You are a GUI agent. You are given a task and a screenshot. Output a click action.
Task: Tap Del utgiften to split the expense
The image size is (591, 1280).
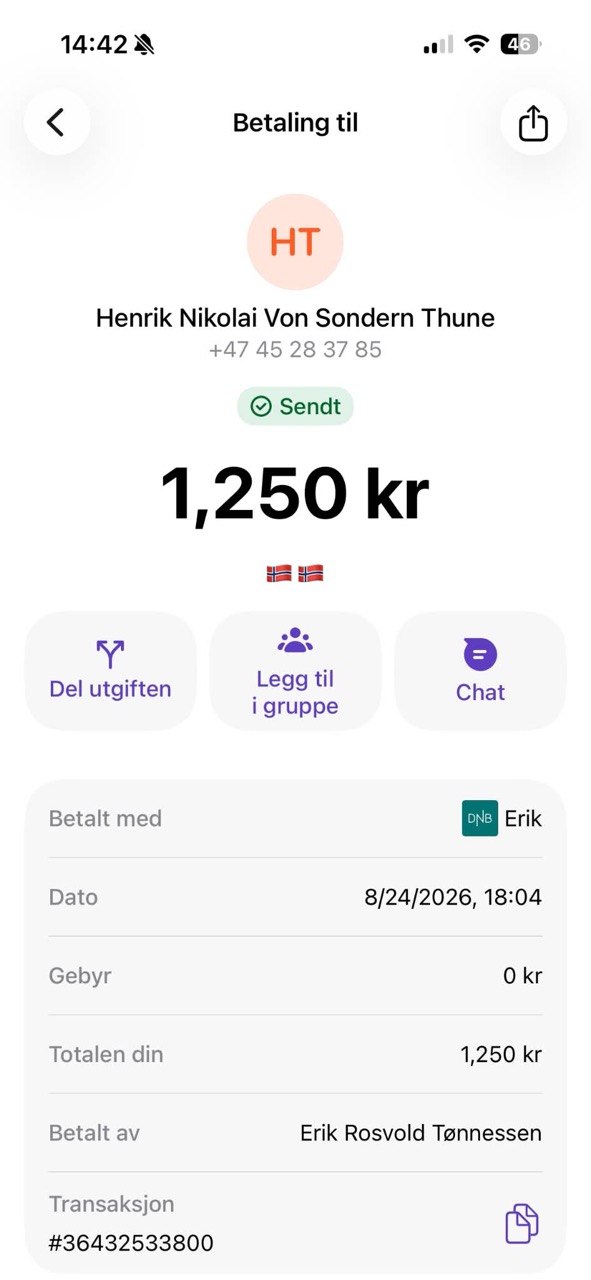(110, 671)
